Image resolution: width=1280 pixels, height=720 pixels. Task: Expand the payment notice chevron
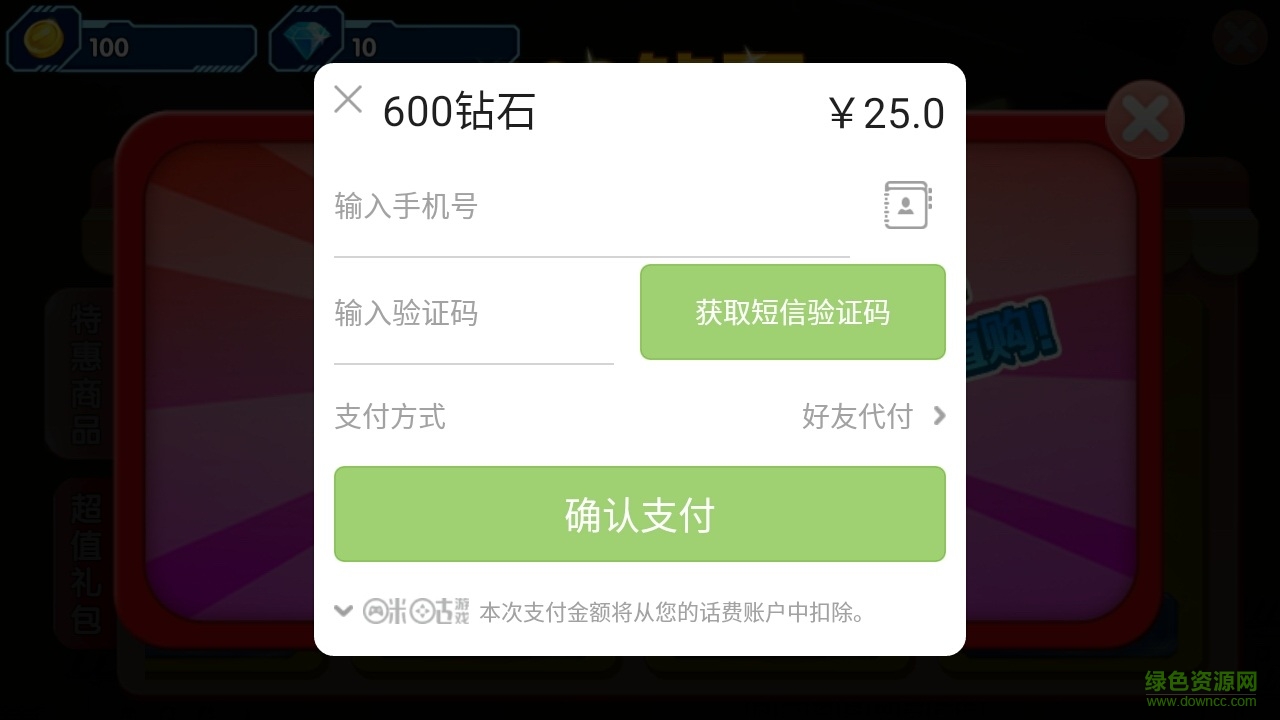343,610
